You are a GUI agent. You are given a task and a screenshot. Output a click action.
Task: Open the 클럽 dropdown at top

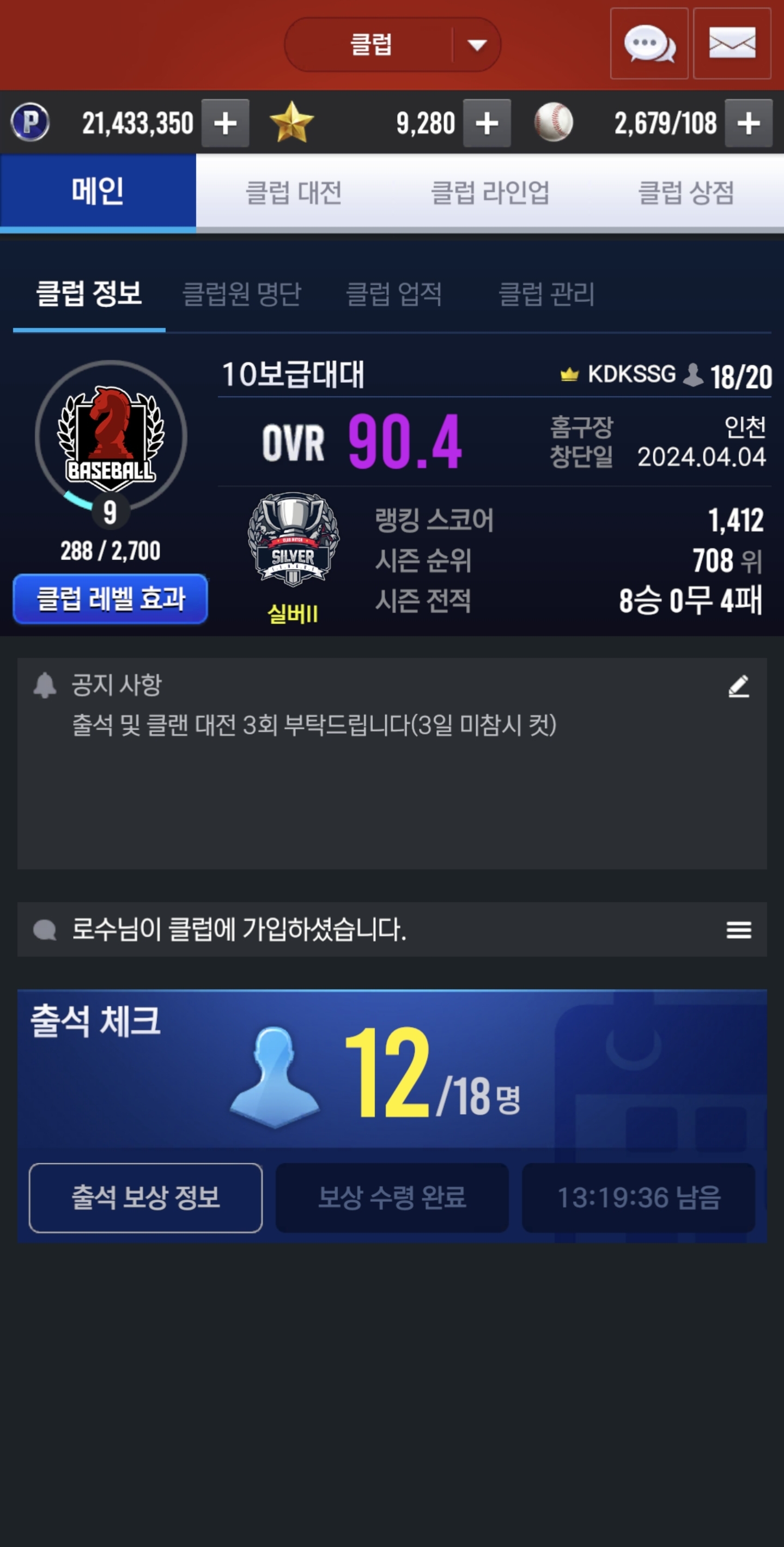(x=393, y=45)
